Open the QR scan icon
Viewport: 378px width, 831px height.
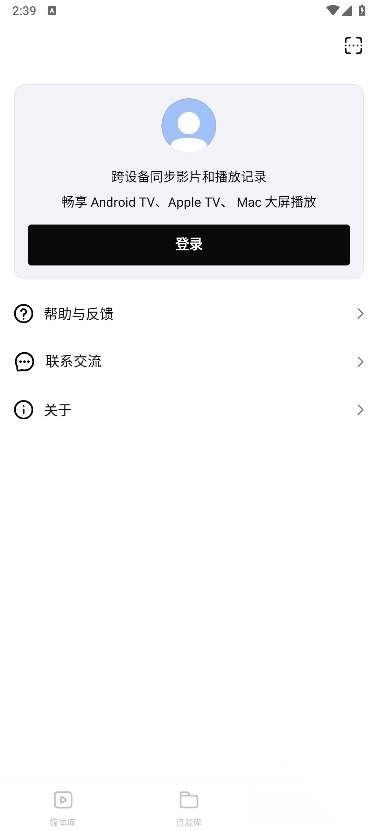click(353, 46)
